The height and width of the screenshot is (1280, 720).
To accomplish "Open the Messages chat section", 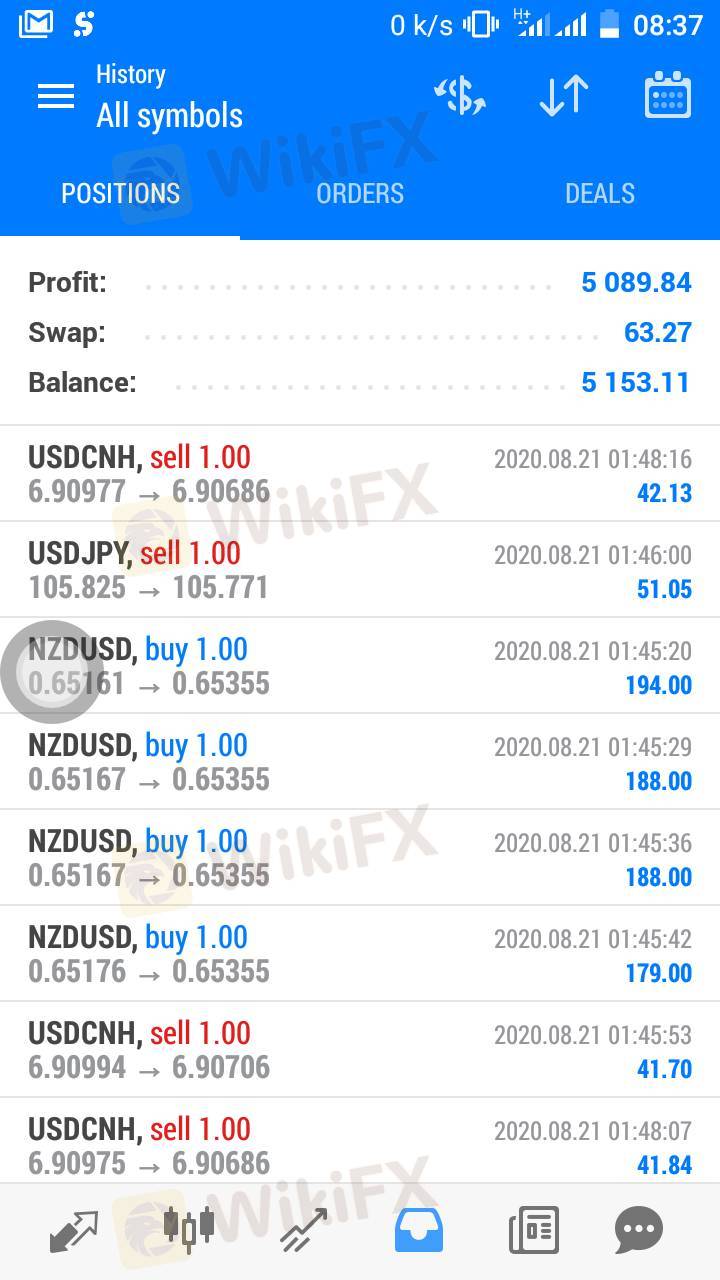I will coord(639,1230).
